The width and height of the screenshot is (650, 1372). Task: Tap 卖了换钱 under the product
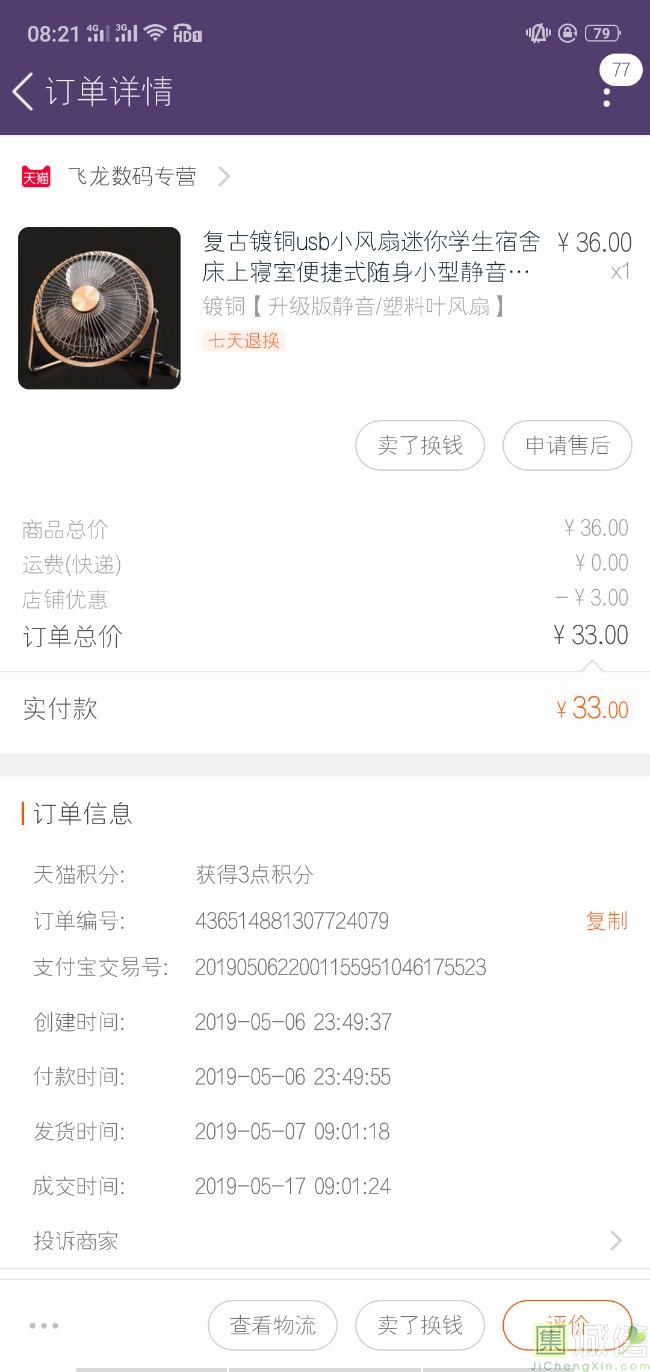[420, 446]
